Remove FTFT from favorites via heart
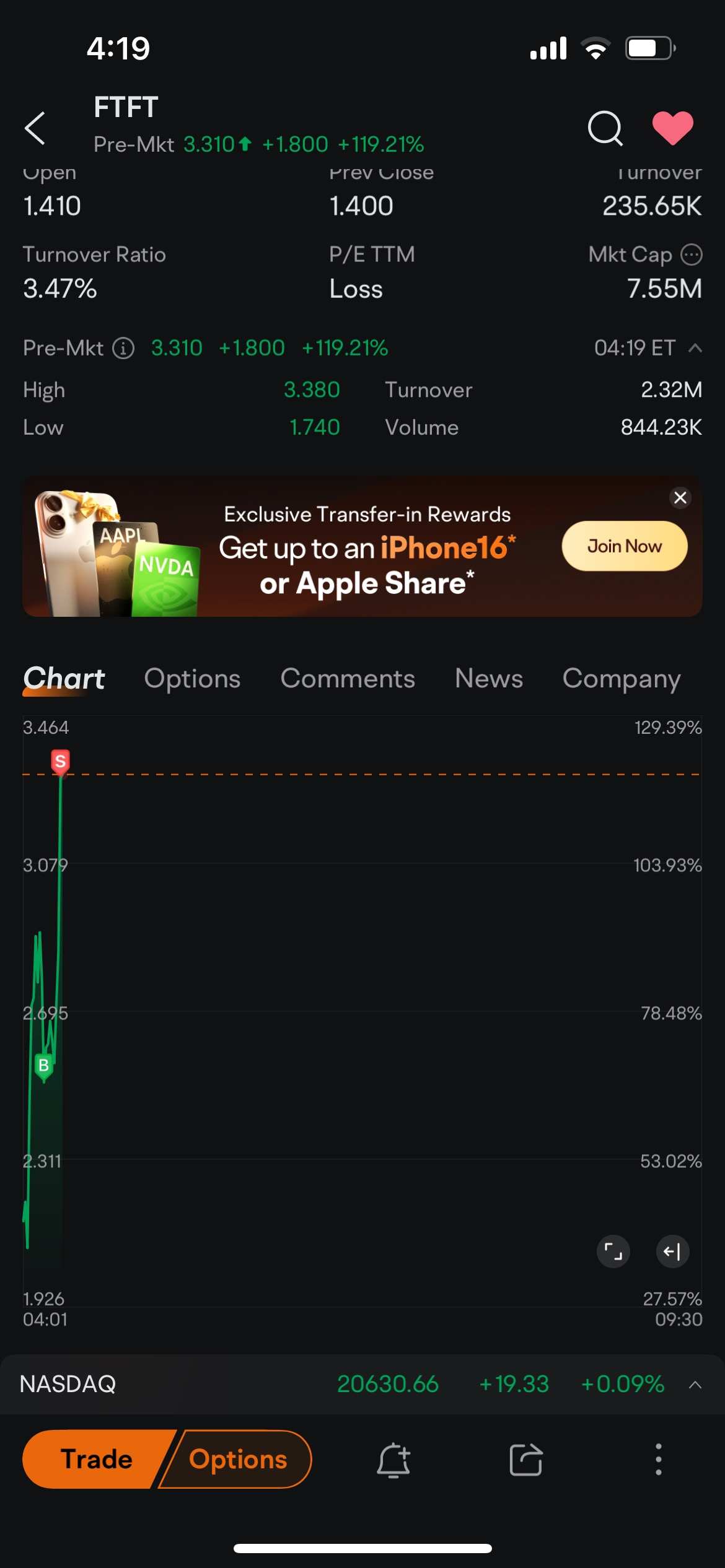Viewport: 725px width, 1568px height. [673, 128]
